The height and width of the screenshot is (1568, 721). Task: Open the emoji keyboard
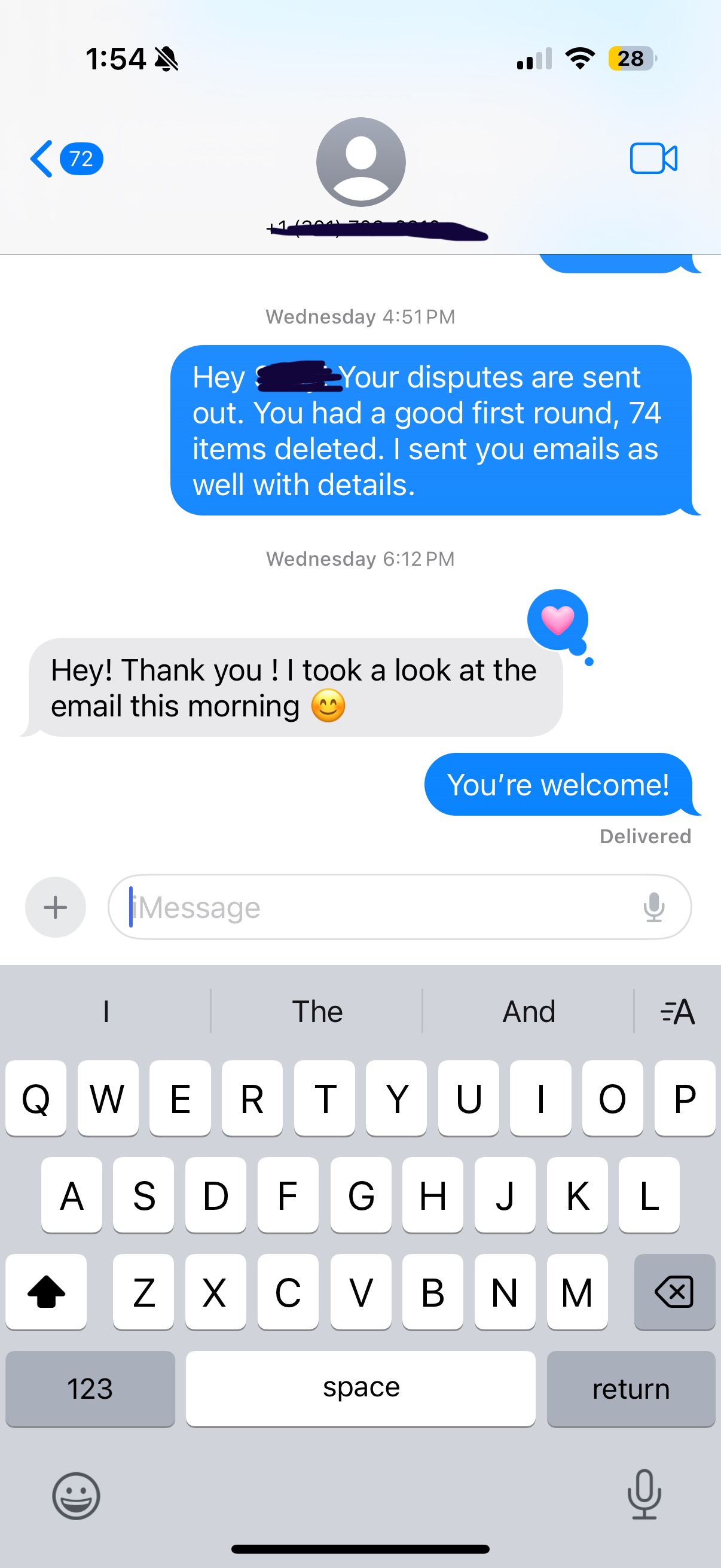(76, 1496)
